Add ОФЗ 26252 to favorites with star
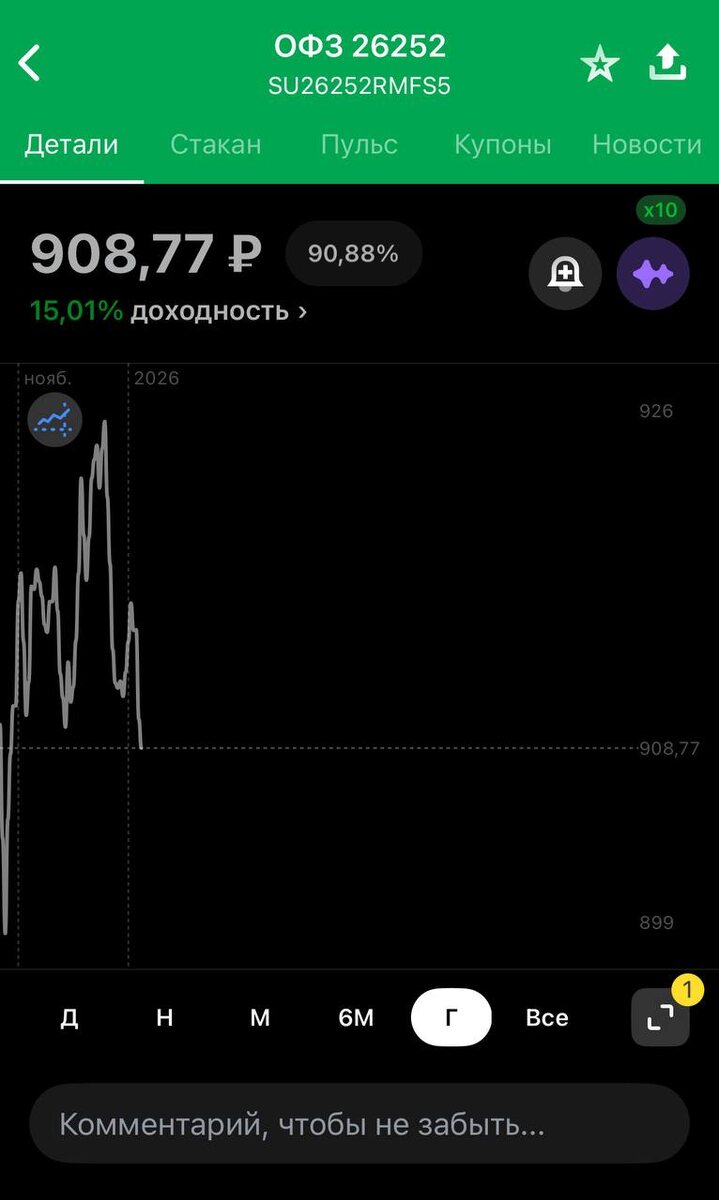The width and height of the screenshot is (719, 1200). (x=600, y=65)
